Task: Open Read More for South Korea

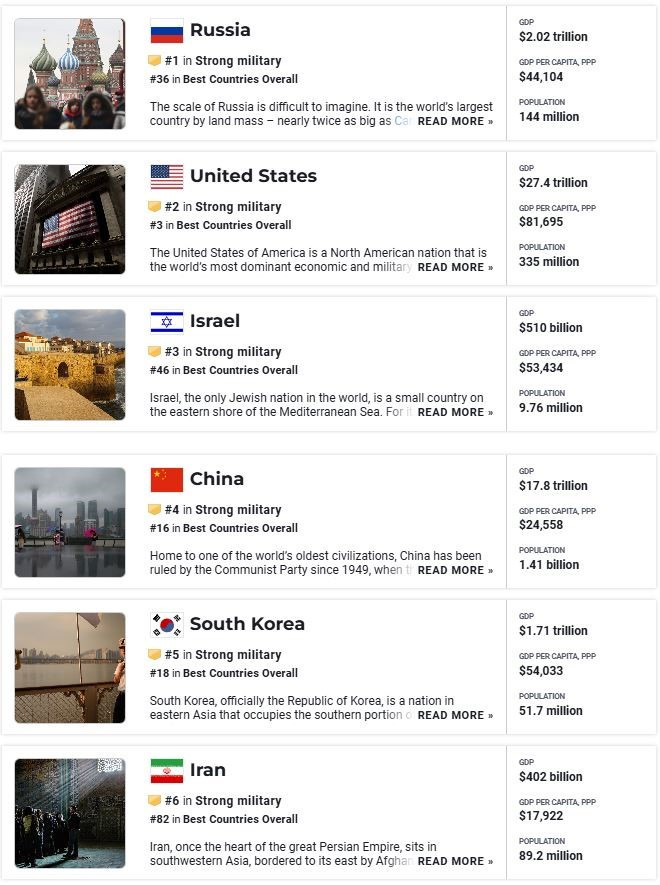Action: pyautogui.click(x=455, y=715)
